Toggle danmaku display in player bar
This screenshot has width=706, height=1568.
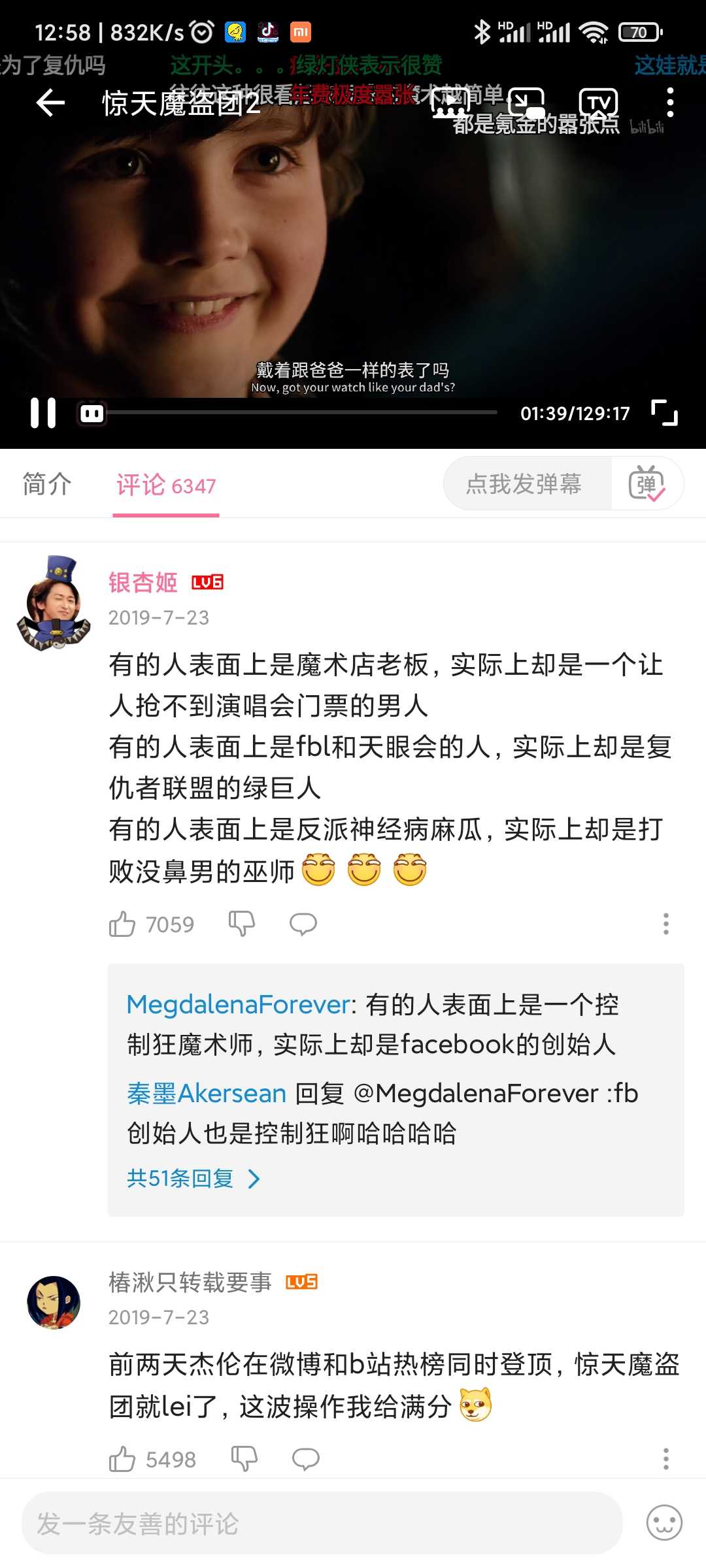tap(92, 413)
